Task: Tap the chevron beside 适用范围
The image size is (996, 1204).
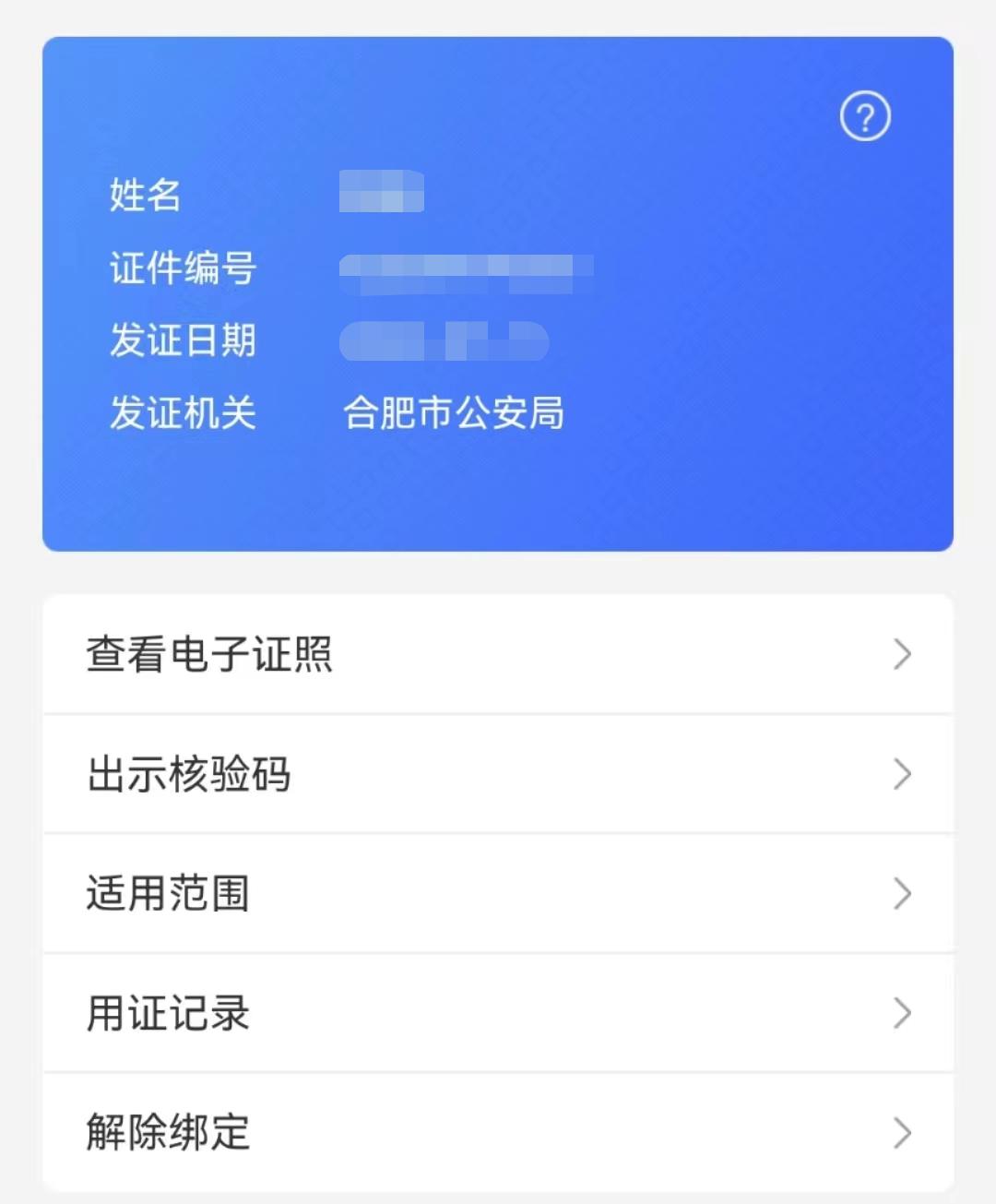Action: coord(902,894)
